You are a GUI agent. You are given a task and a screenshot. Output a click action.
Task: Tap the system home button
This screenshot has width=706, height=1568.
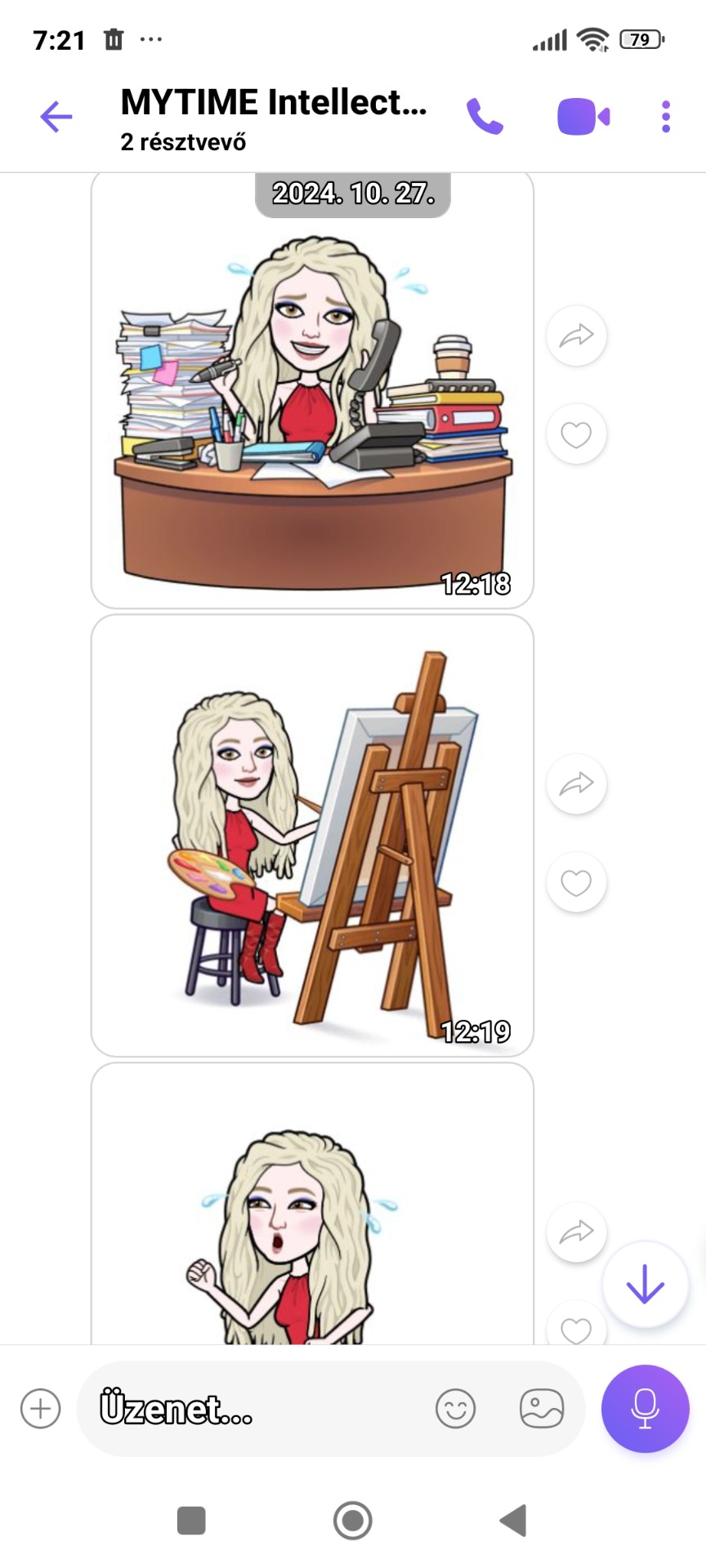[x=353, y=1521]
